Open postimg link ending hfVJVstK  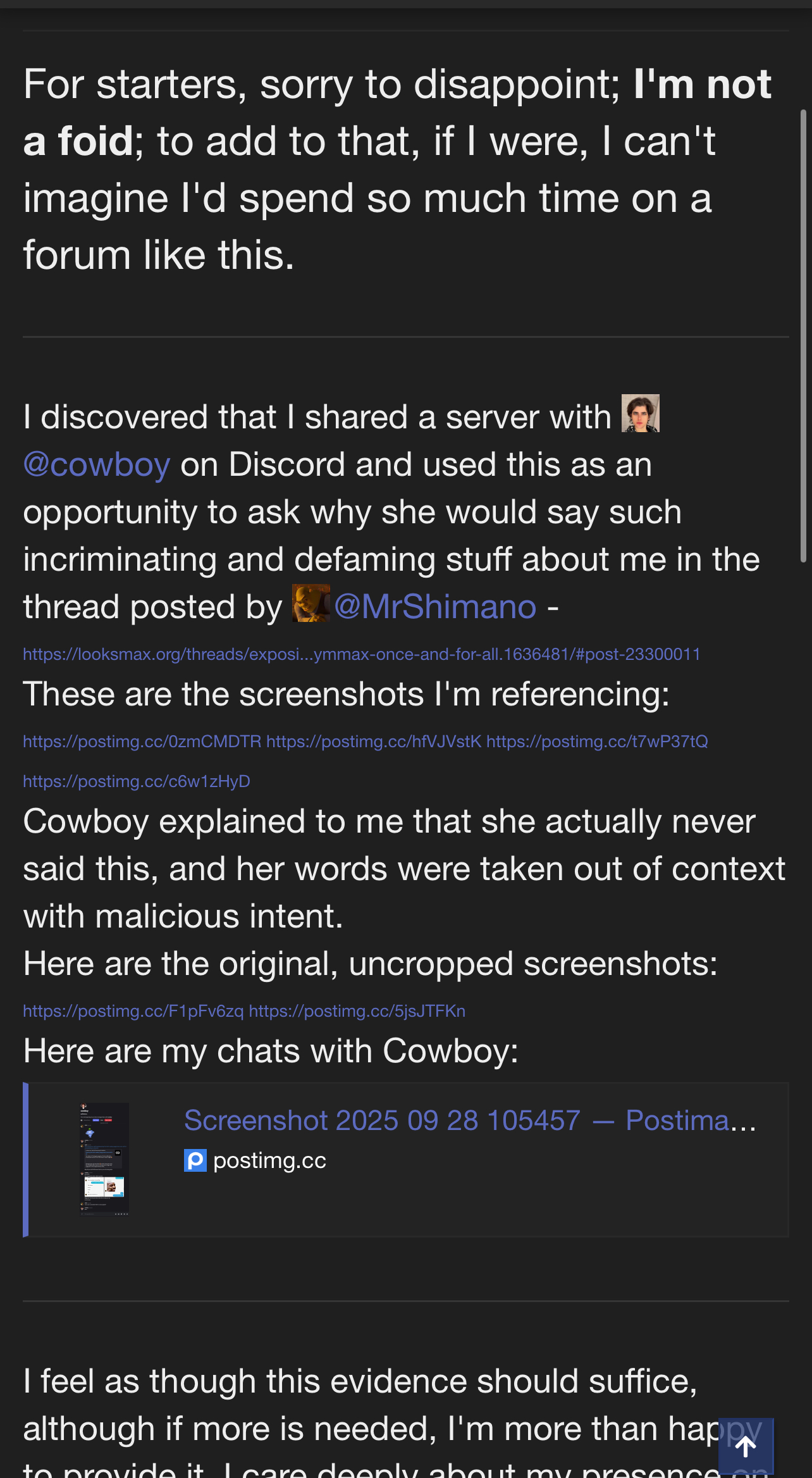(x=373, y=742)
